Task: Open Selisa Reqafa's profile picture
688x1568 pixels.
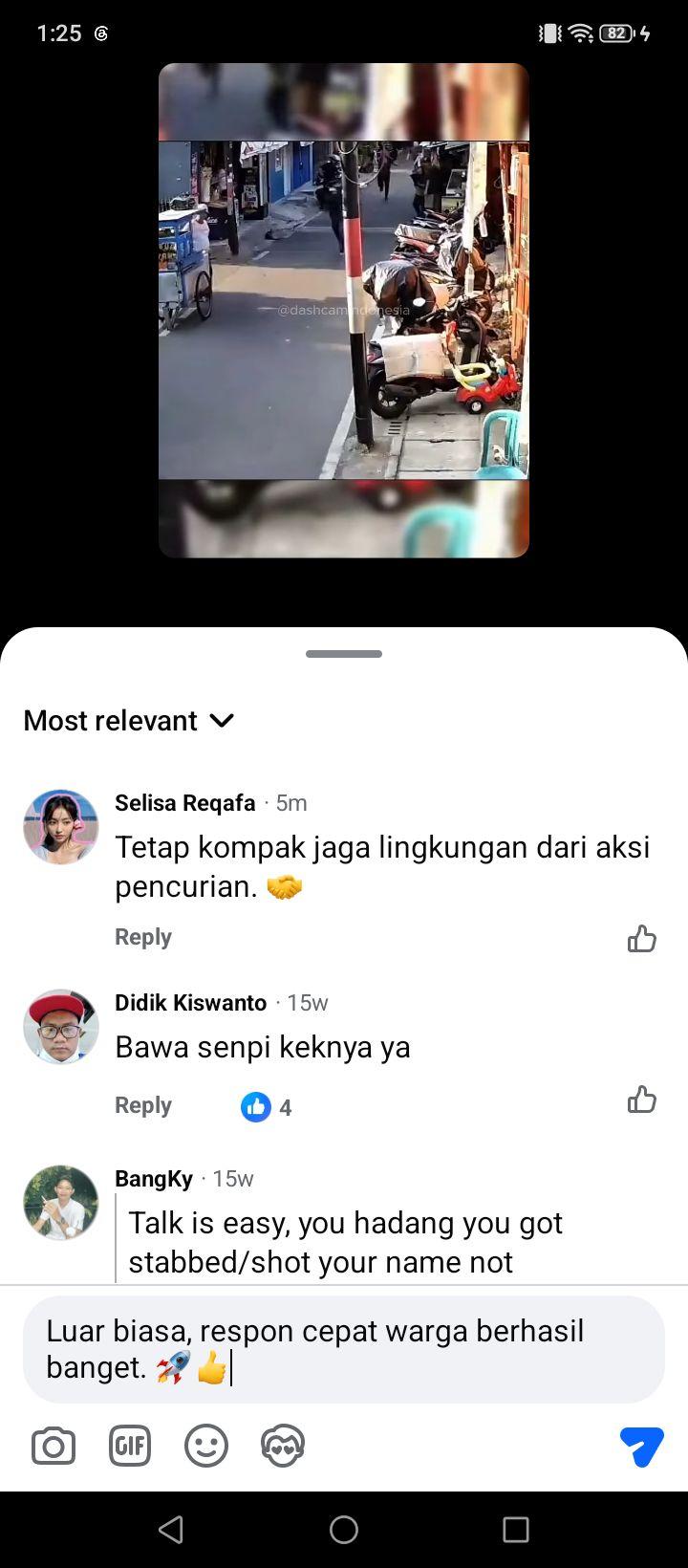Action: pyautogui.click(x=61, y=827)
